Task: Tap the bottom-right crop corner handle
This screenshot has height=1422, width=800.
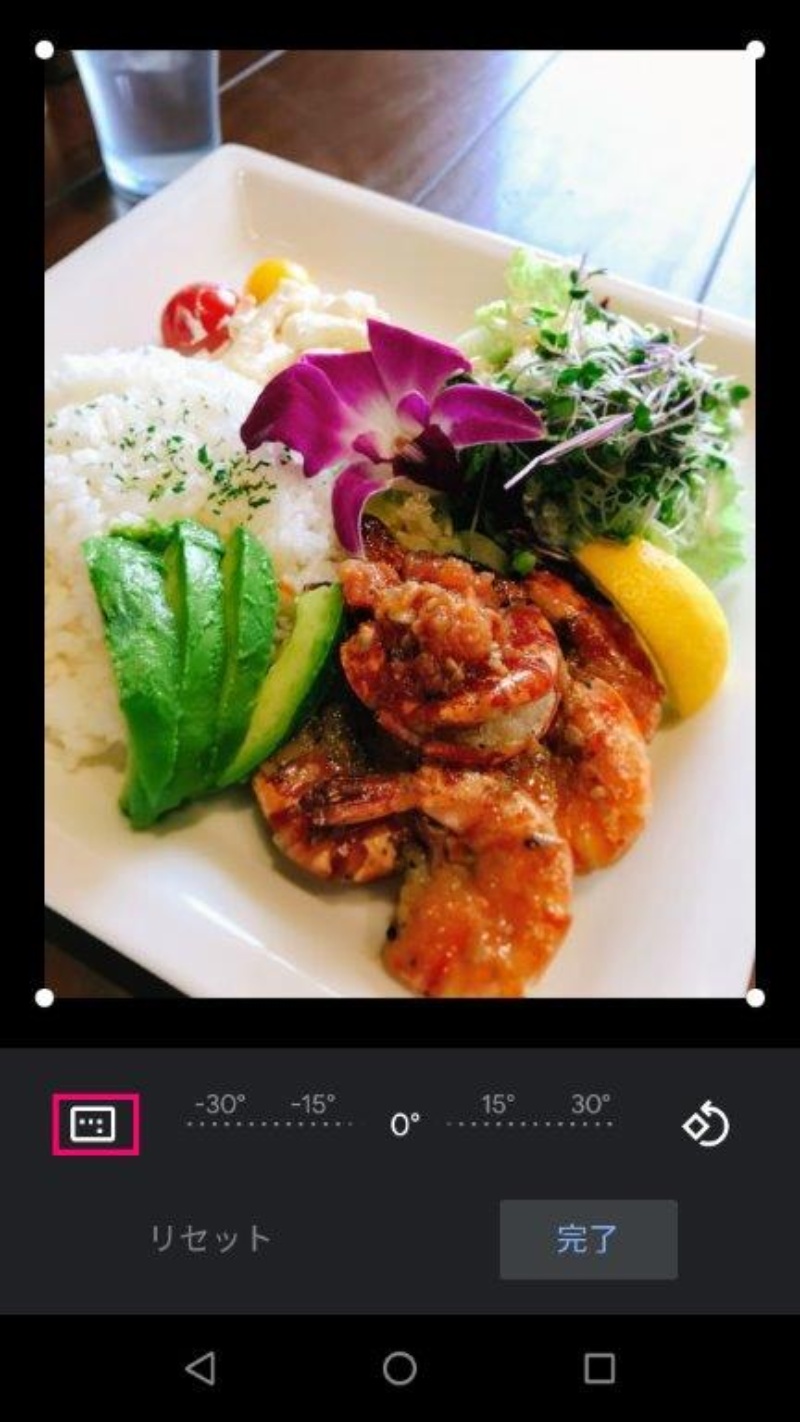Action: pyautogui.click(x=755, y=997)
